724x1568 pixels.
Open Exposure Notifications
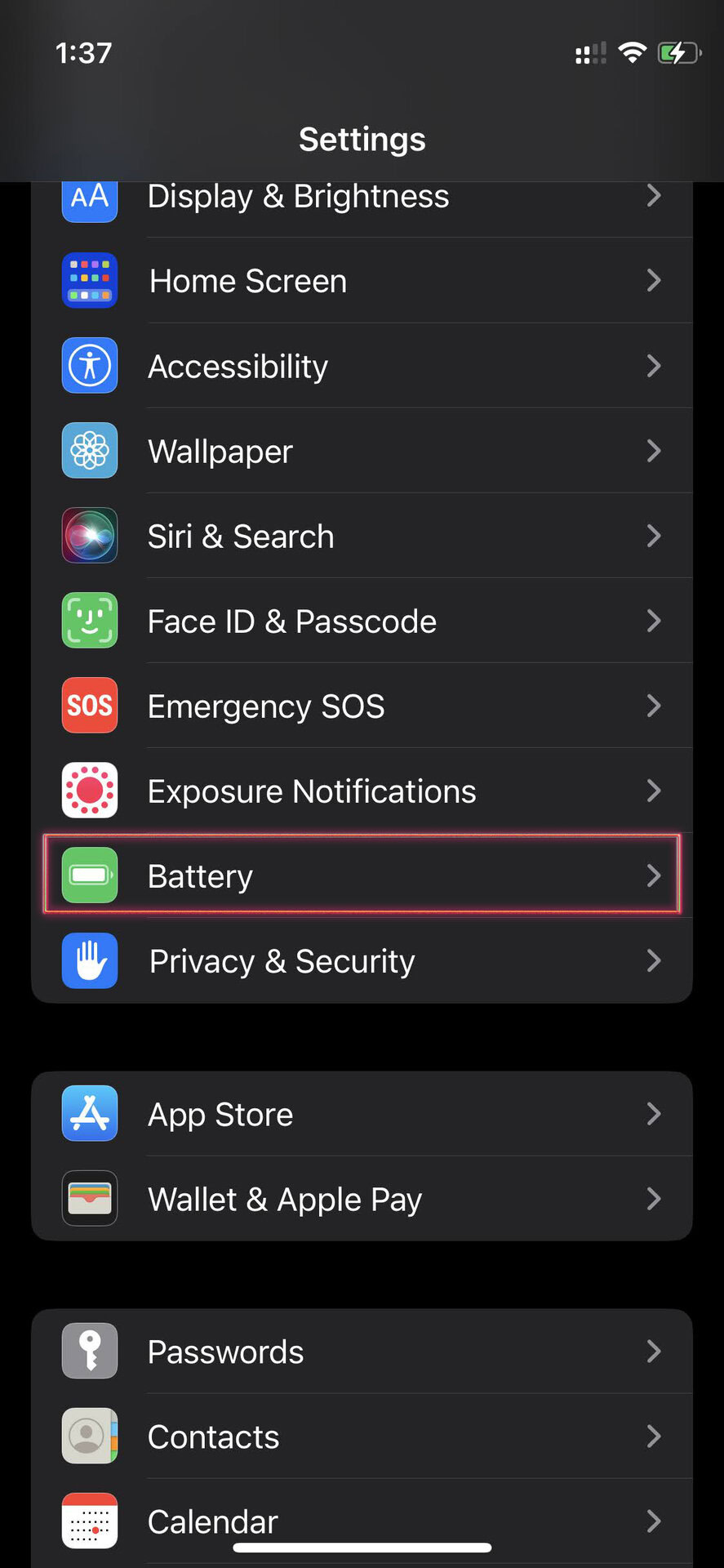(362, 791)
